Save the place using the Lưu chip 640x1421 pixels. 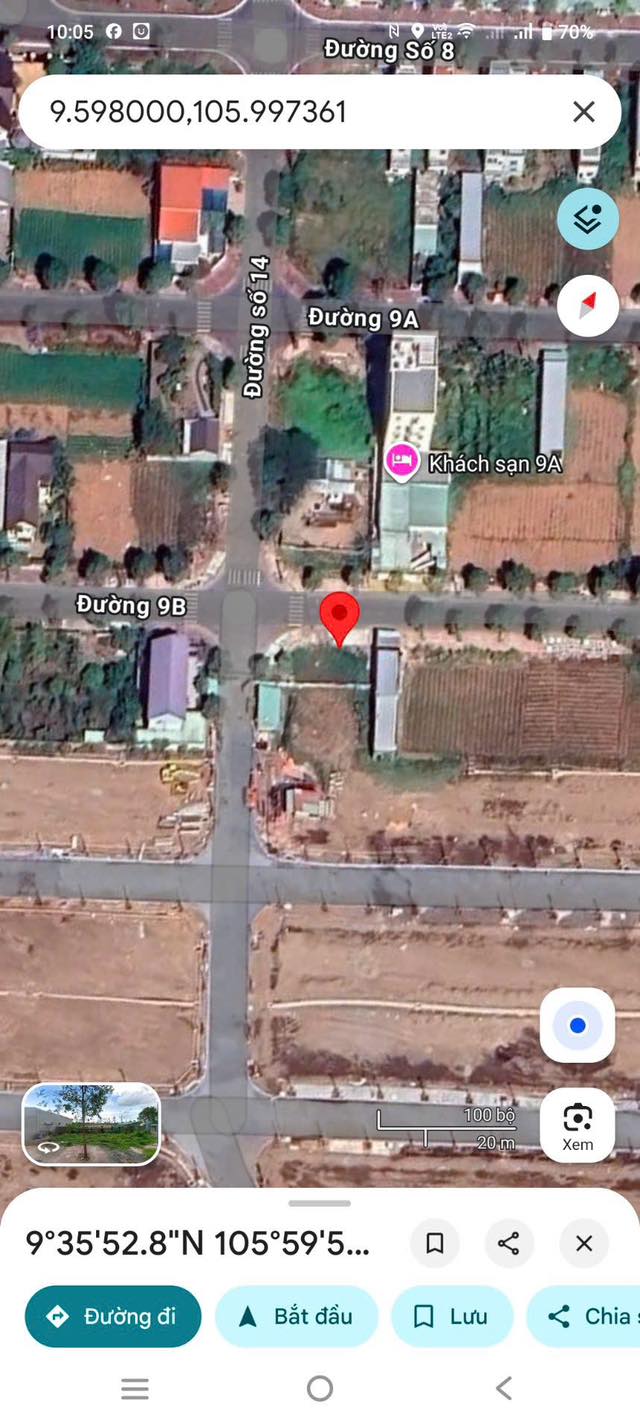[x=452, y=1316]
